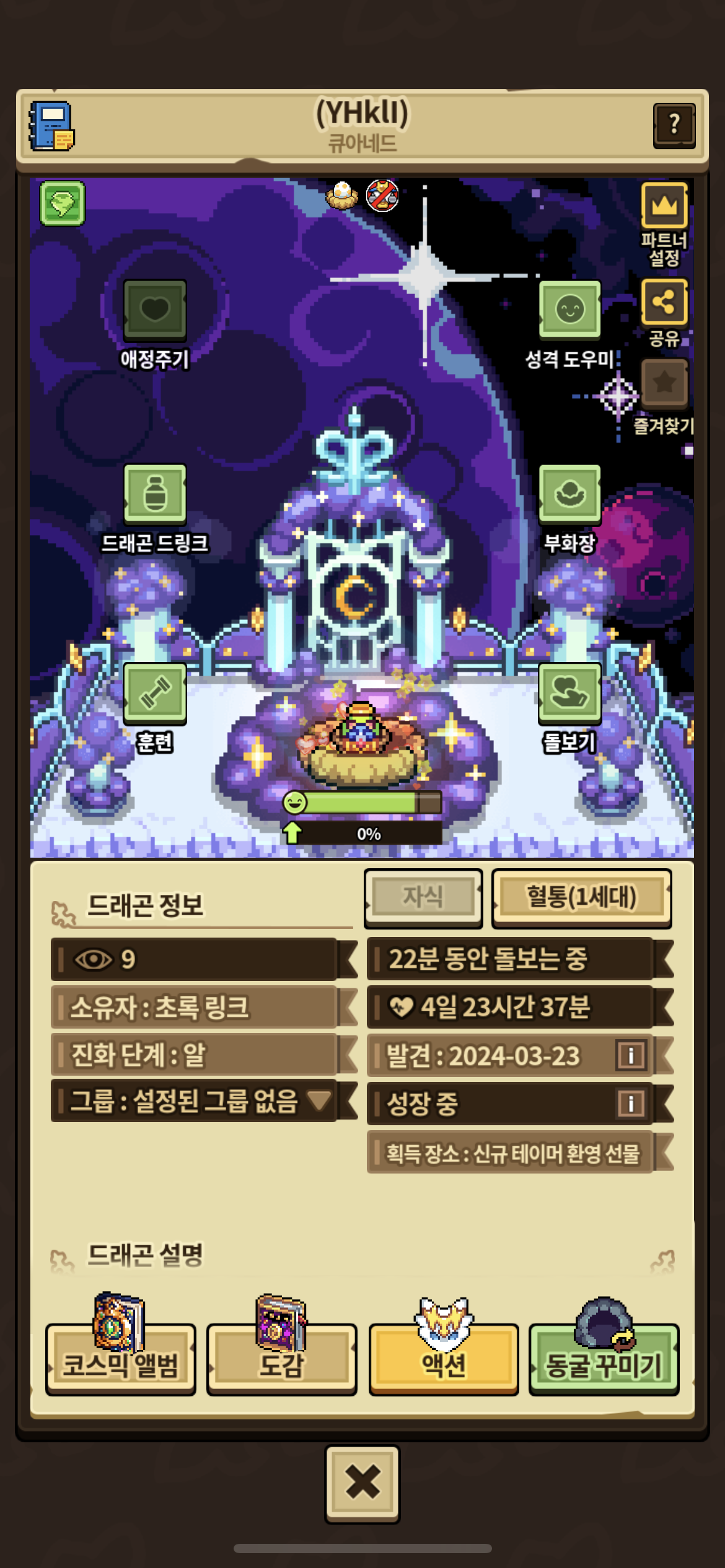Open the question mark help button
This screenshot has width=725, height=1568.
(x=674, y=125)
